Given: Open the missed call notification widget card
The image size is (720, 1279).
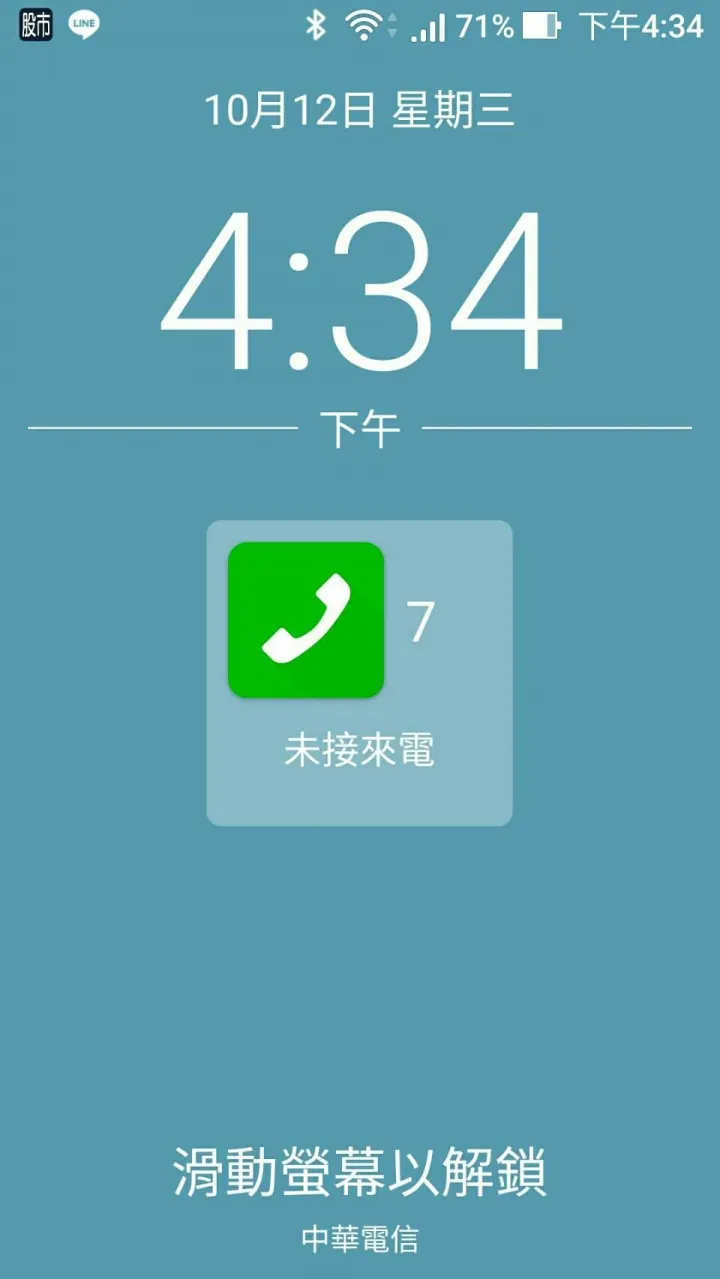Looking at the screenshot, I should tap(360, 672).
